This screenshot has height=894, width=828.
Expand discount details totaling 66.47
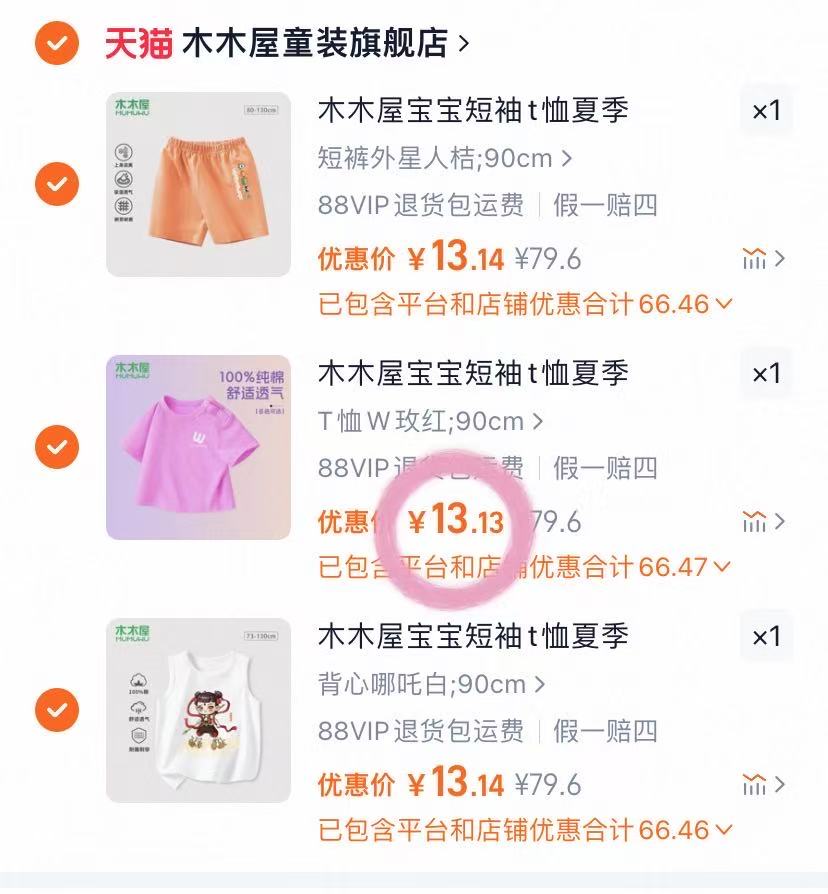coord(525,567)
